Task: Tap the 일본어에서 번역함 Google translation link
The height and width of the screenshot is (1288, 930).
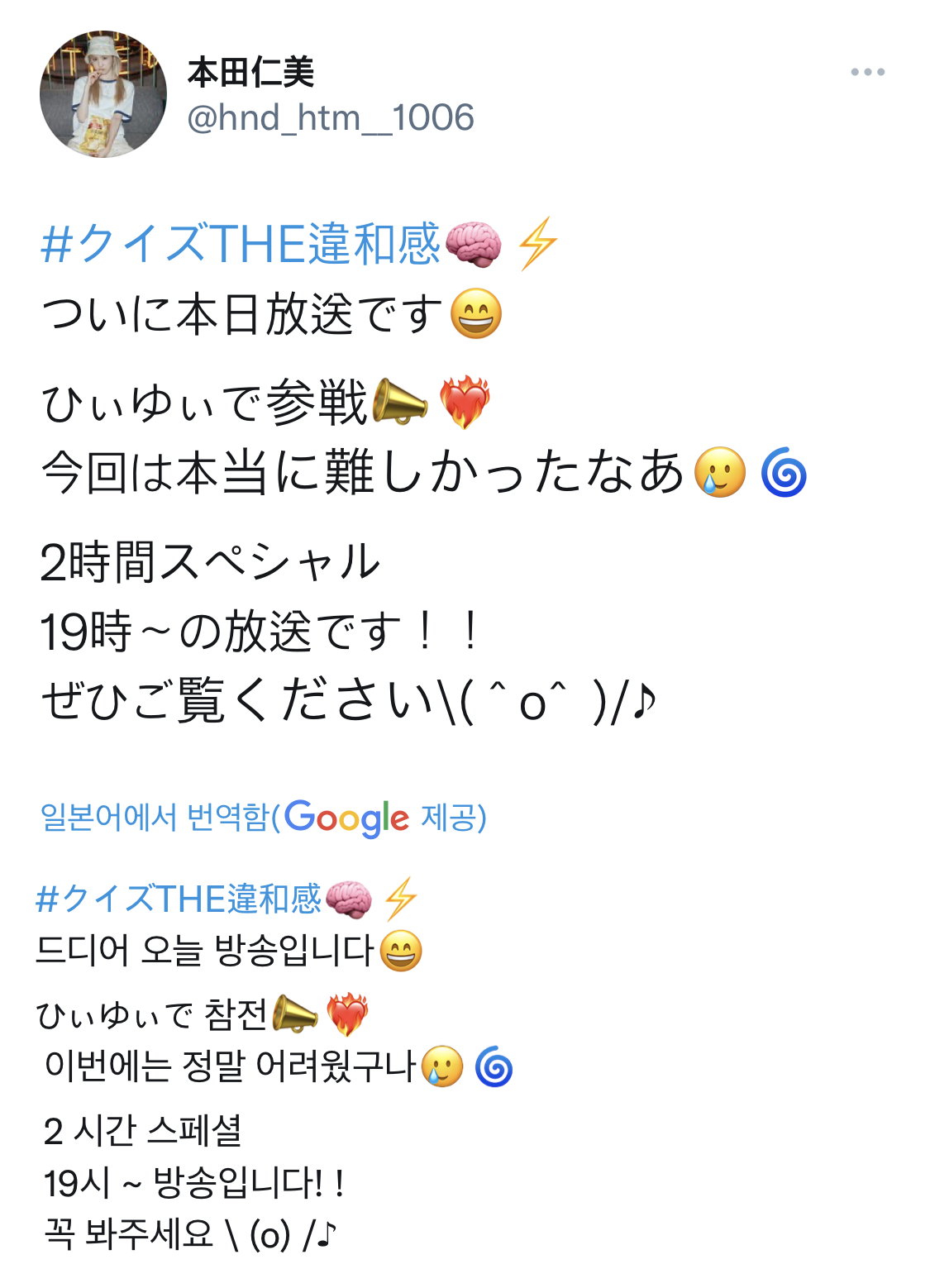Action: click(263, 817)
